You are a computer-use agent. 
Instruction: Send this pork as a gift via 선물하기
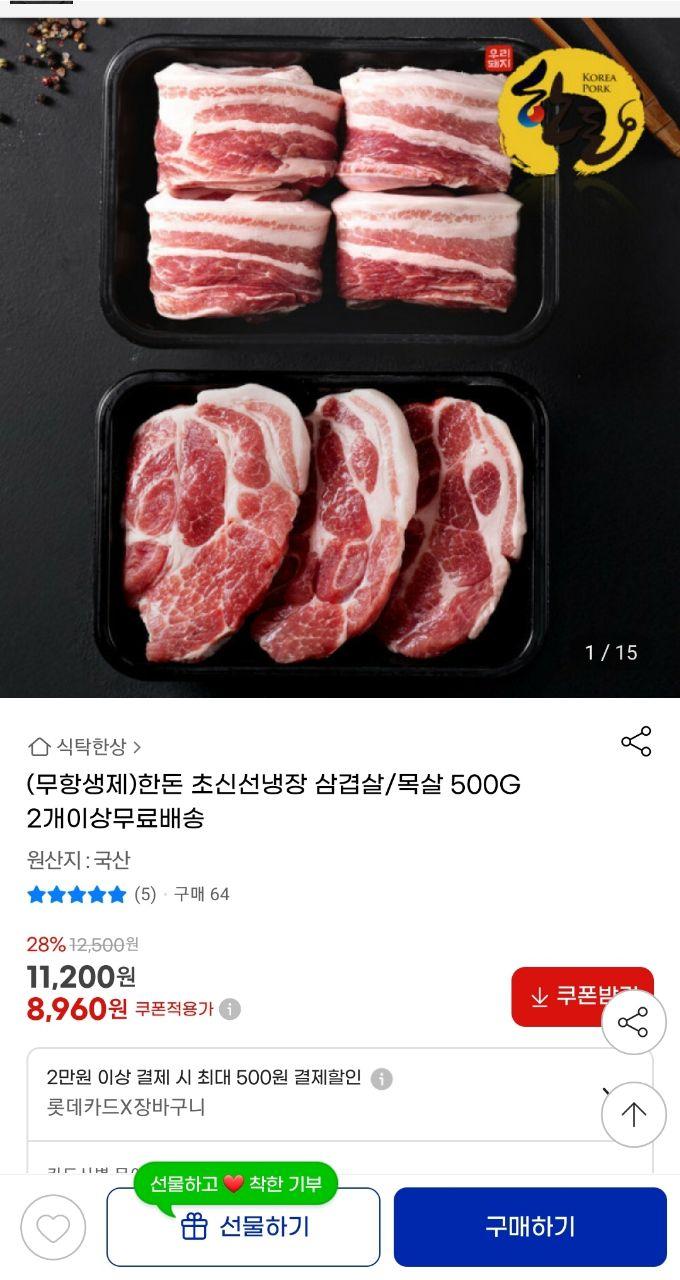(x=243, y=1227)
